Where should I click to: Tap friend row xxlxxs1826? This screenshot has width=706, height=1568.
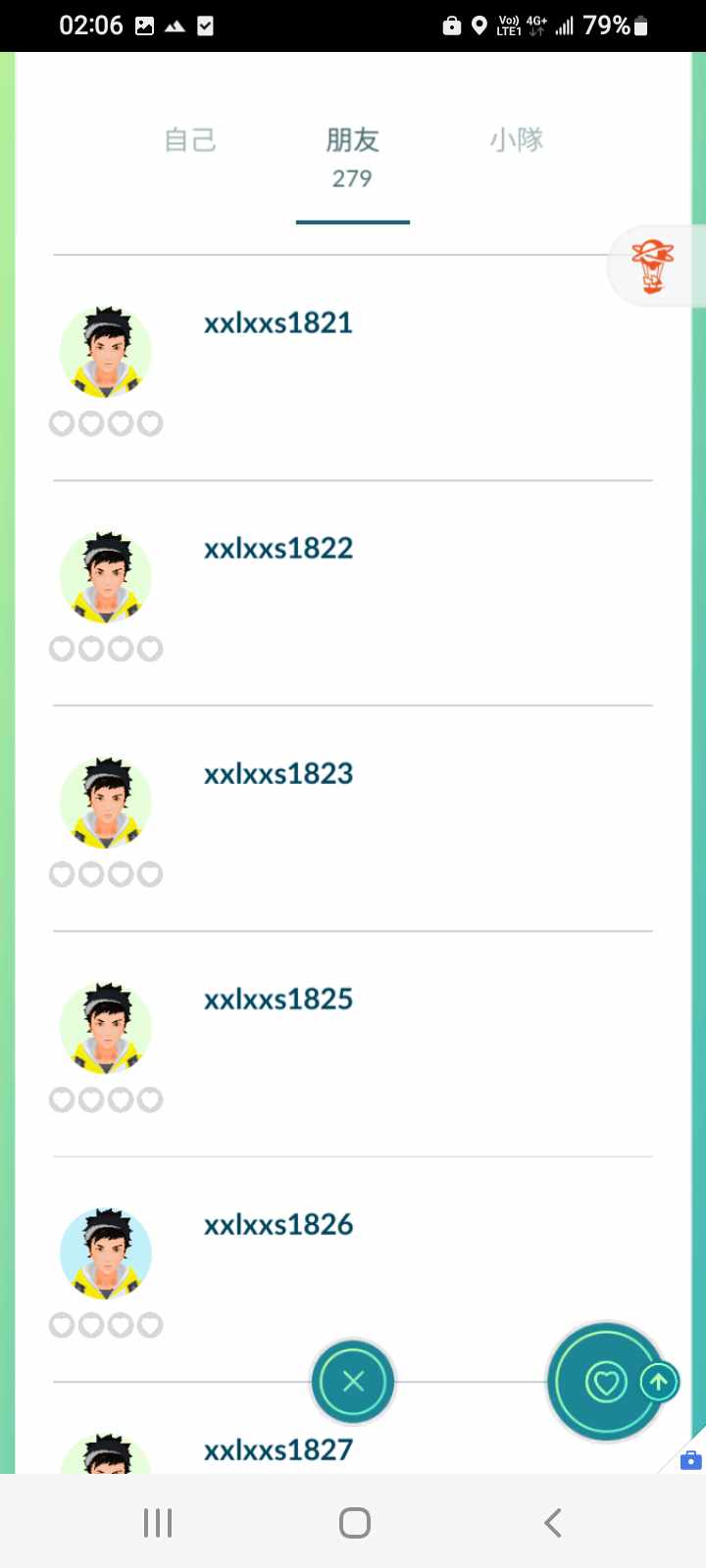click(x=278, y=1225)
